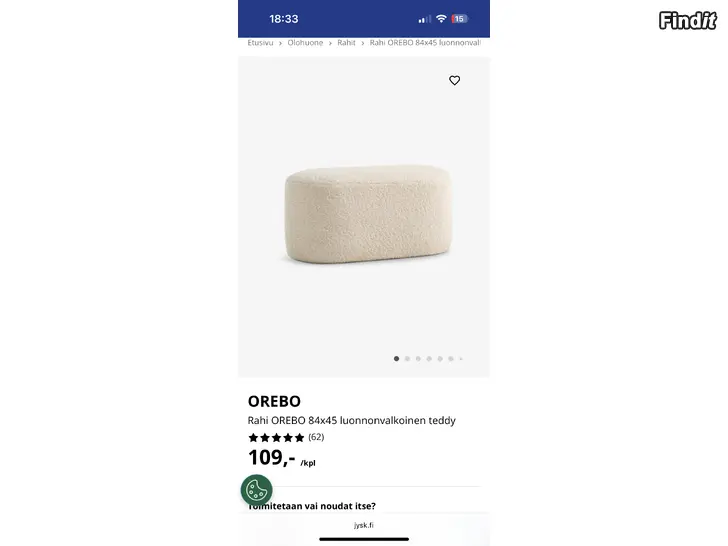Add the OREBO pouf to favorites
The width and height of the screenshot is (728, 546).
pos(454,81)
